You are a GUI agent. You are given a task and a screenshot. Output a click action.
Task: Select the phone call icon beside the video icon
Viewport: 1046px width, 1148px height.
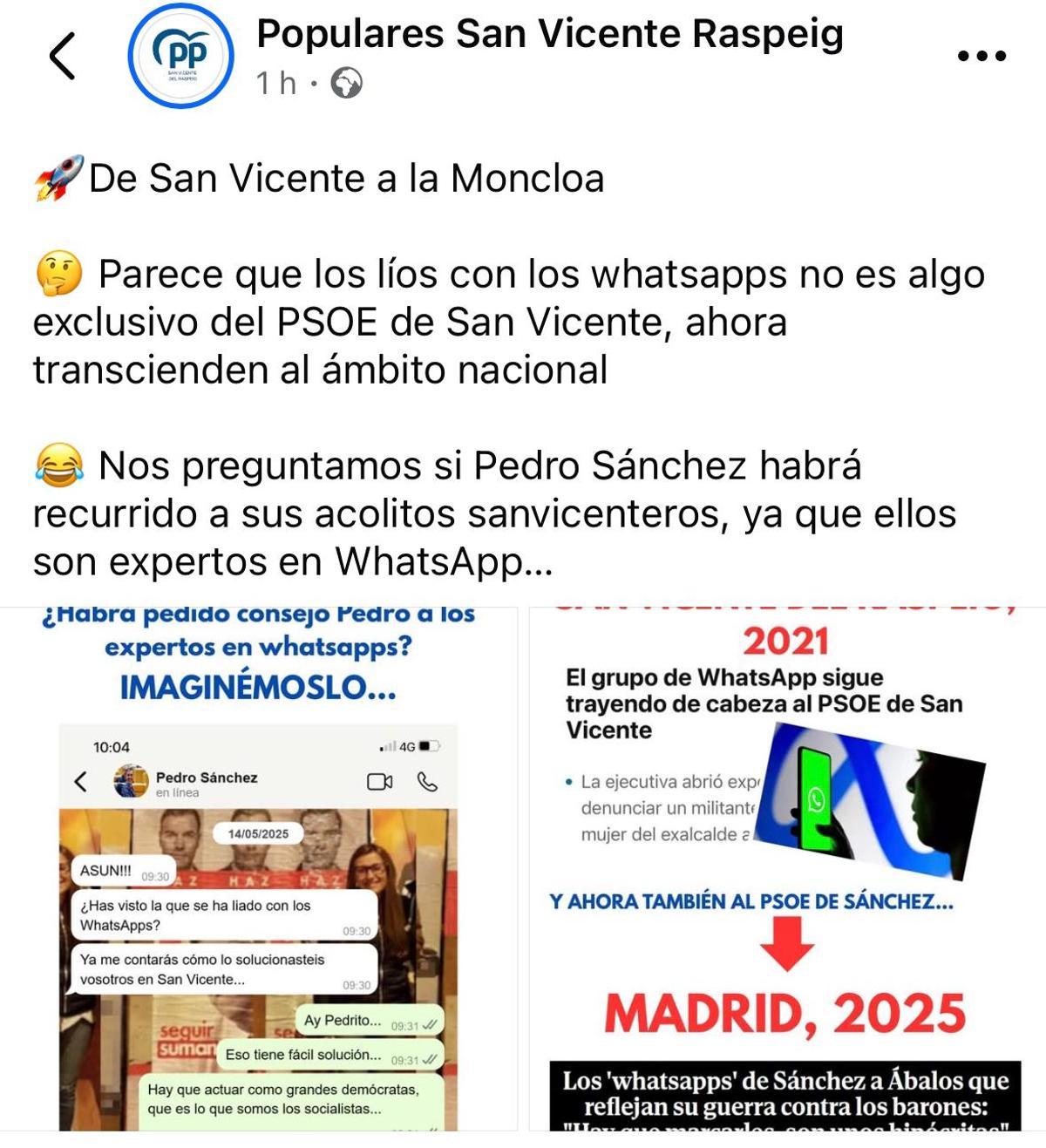(x=429, y=780)
